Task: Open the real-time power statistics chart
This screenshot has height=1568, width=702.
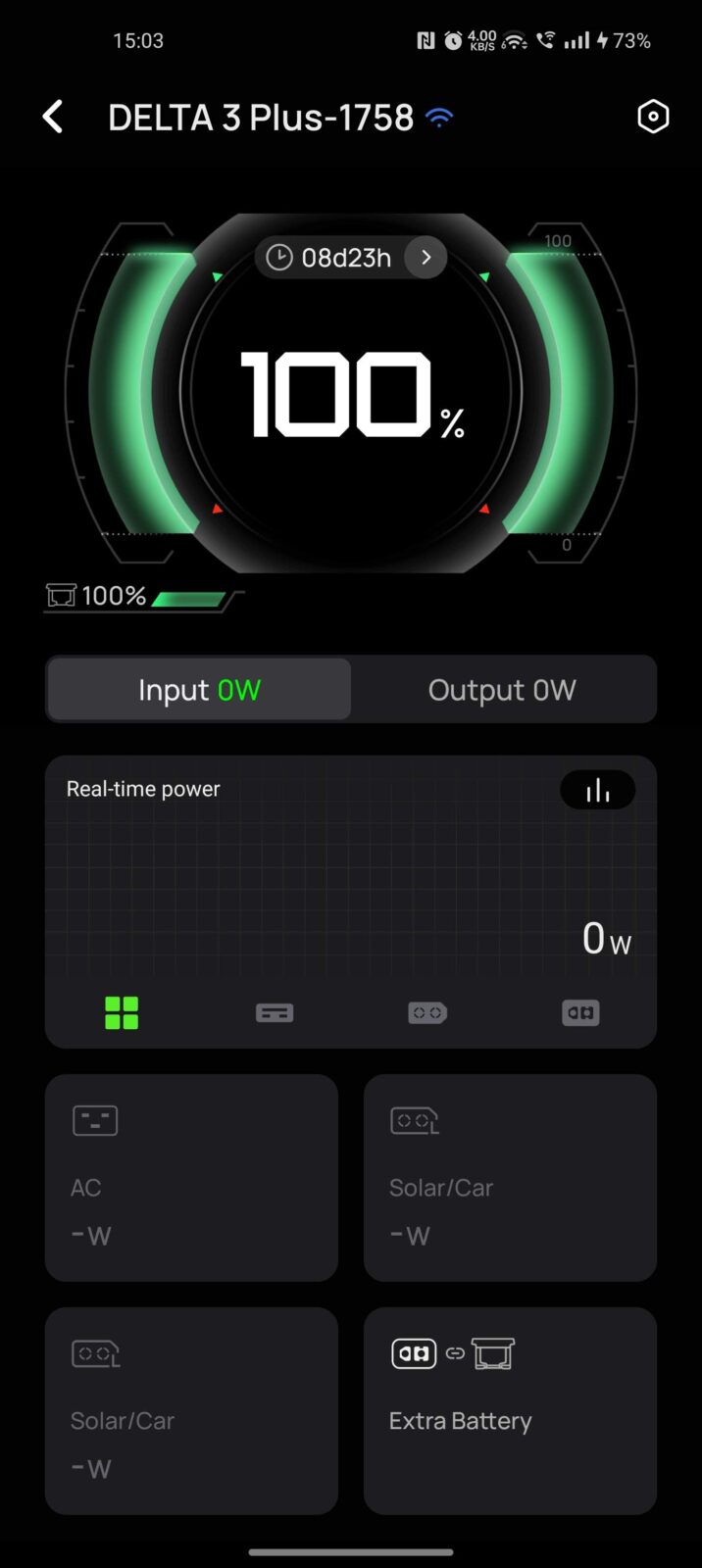Action: tap(597, 790)
